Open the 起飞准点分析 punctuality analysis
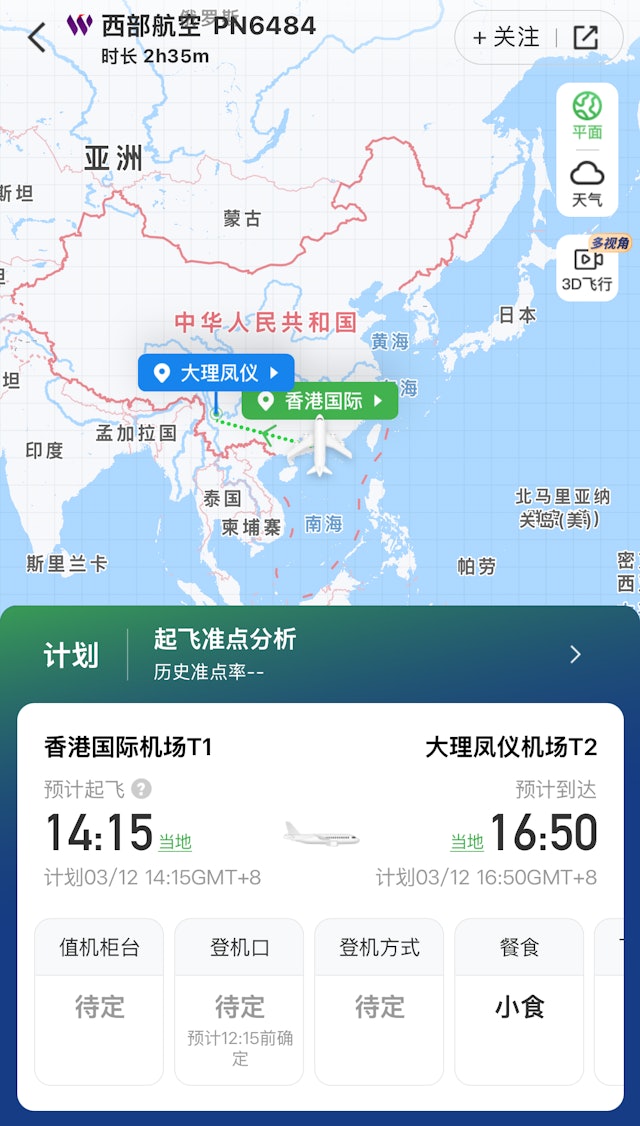 (x=365, y=654)
